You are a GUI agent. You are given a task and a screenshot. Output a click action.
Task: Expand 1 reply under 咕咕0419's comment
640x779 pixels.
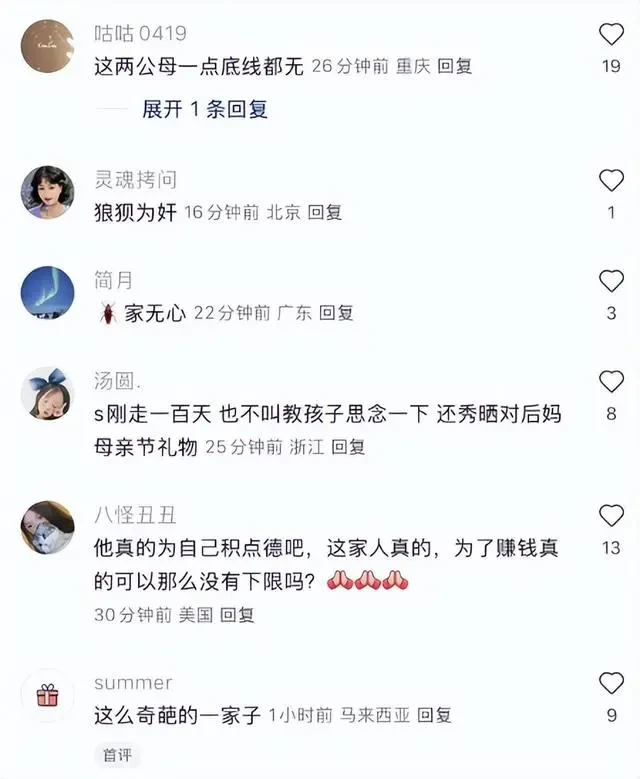pos(204,110)
